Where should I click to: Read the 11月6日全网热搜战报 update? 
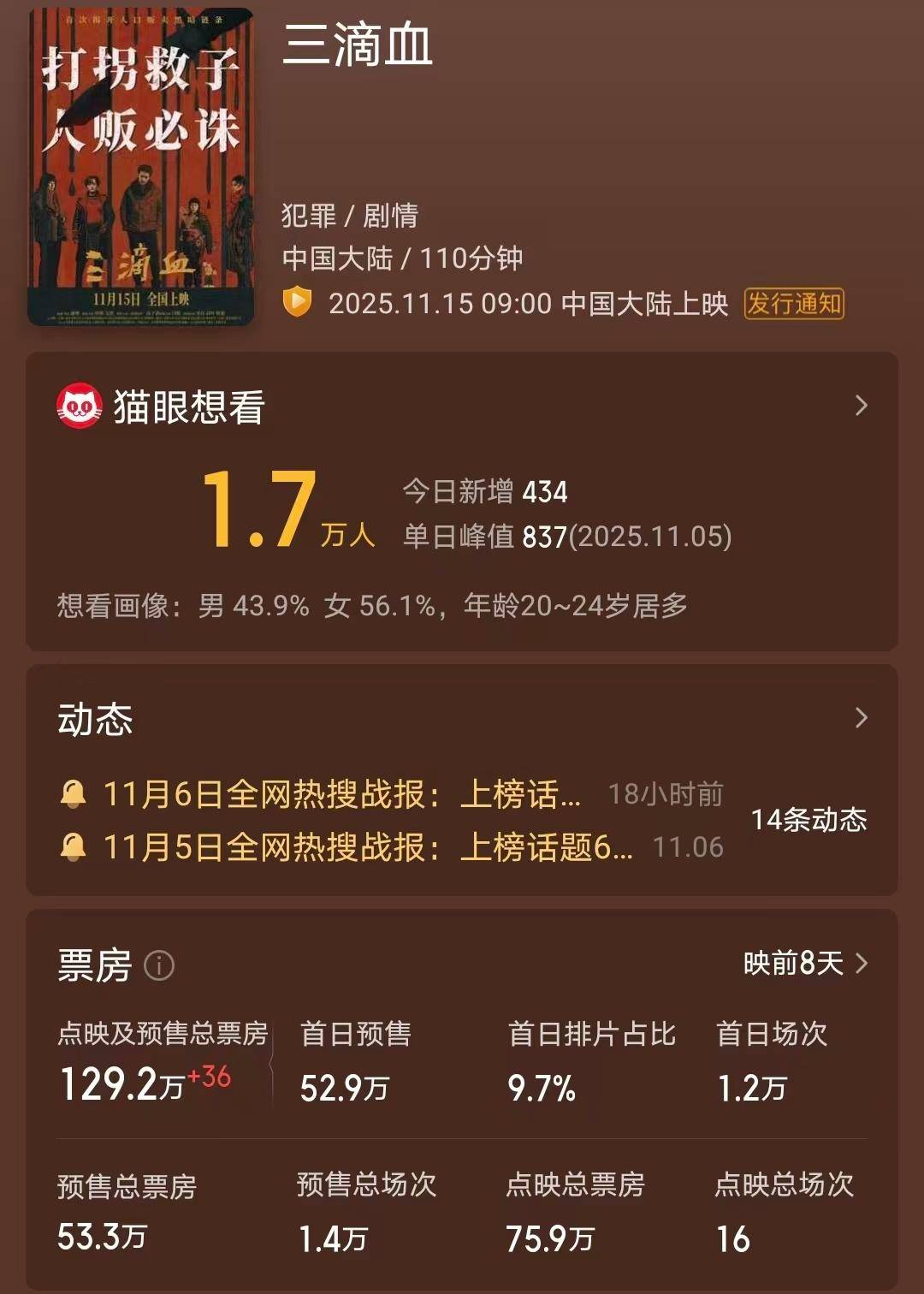pos(342,795)
